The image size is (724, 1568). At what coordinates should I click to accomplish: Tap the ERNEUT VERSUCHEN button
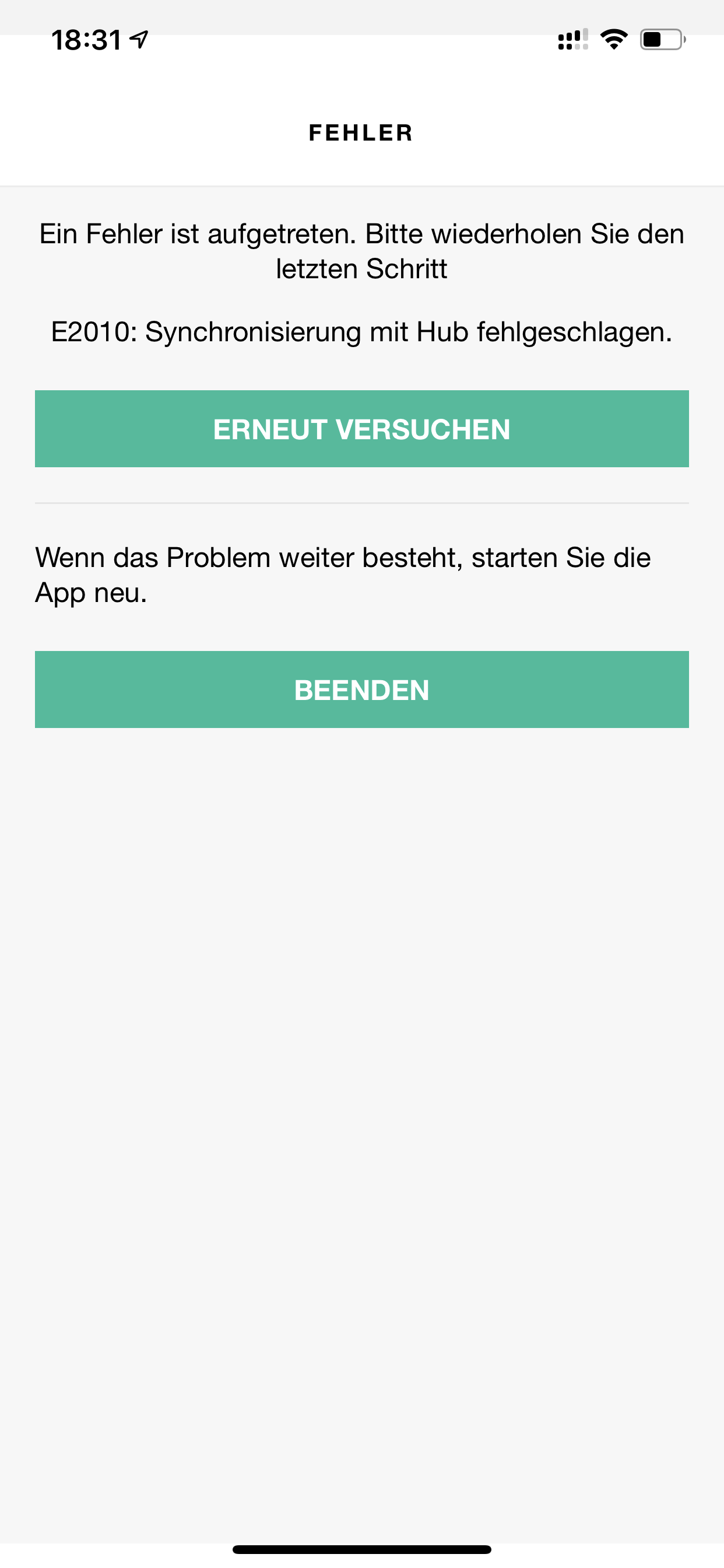(361, 429)
